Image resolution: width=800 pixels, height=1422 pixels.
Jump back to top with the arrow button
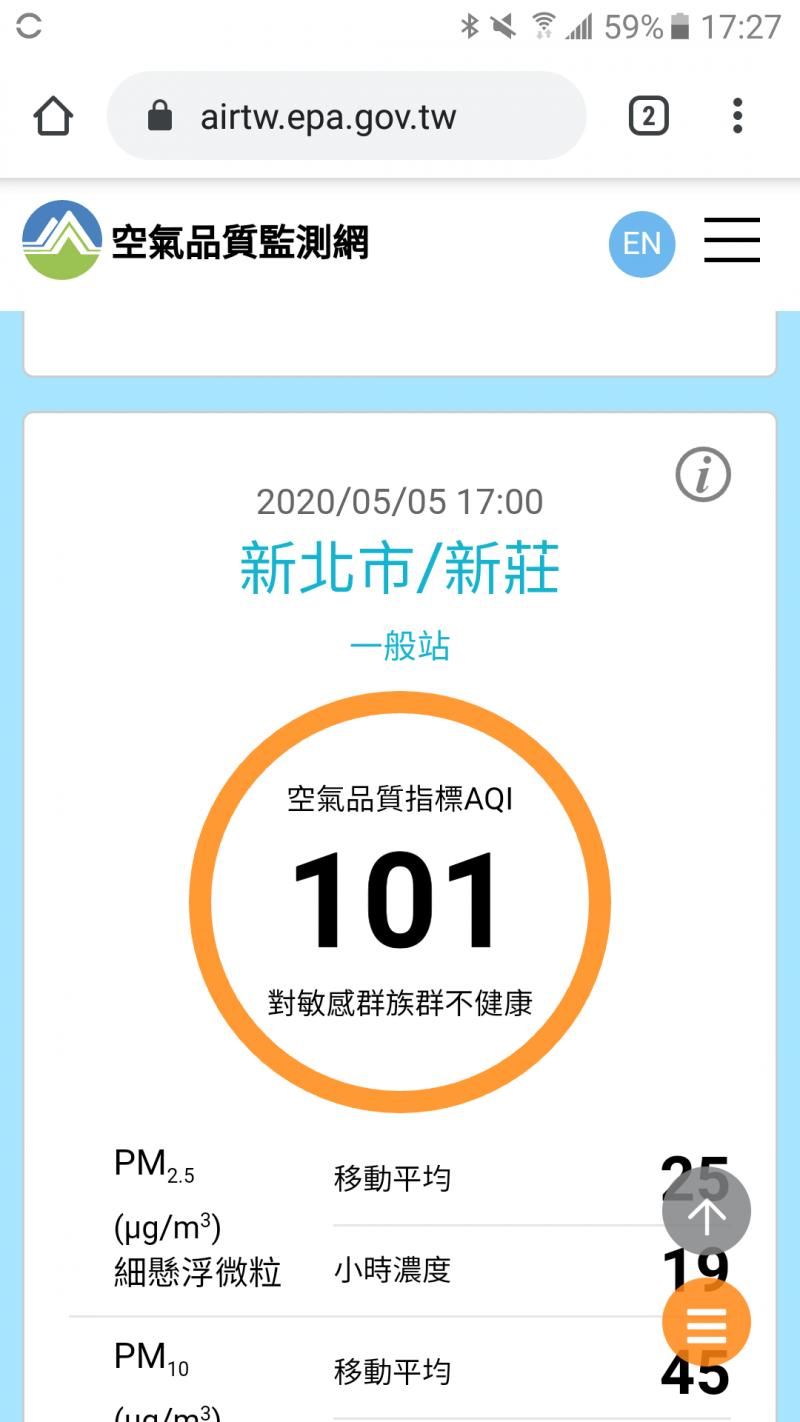pyautogui.click(x=706, y=1212)
